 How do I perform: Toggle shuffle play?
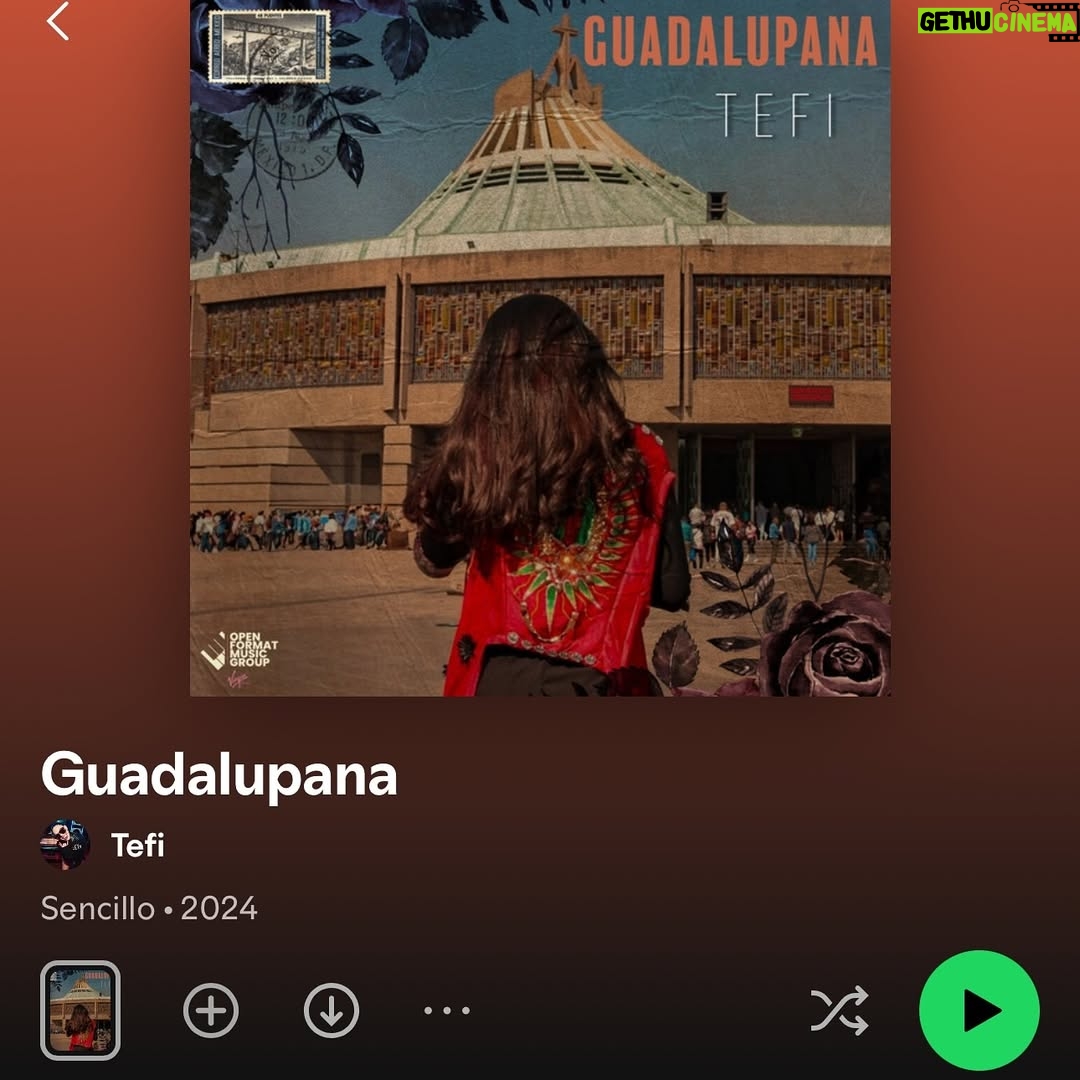click(839, 1010)
